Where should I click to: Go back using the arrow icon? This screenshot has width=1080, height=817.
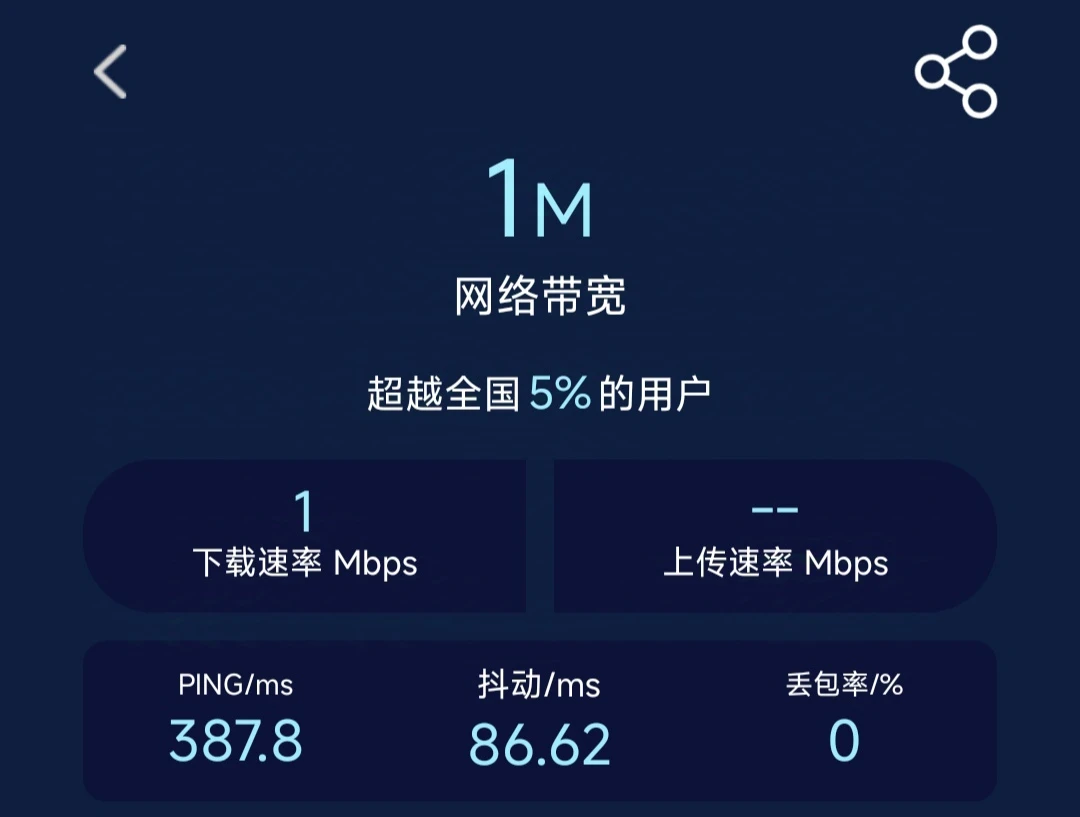click(110, 72)
